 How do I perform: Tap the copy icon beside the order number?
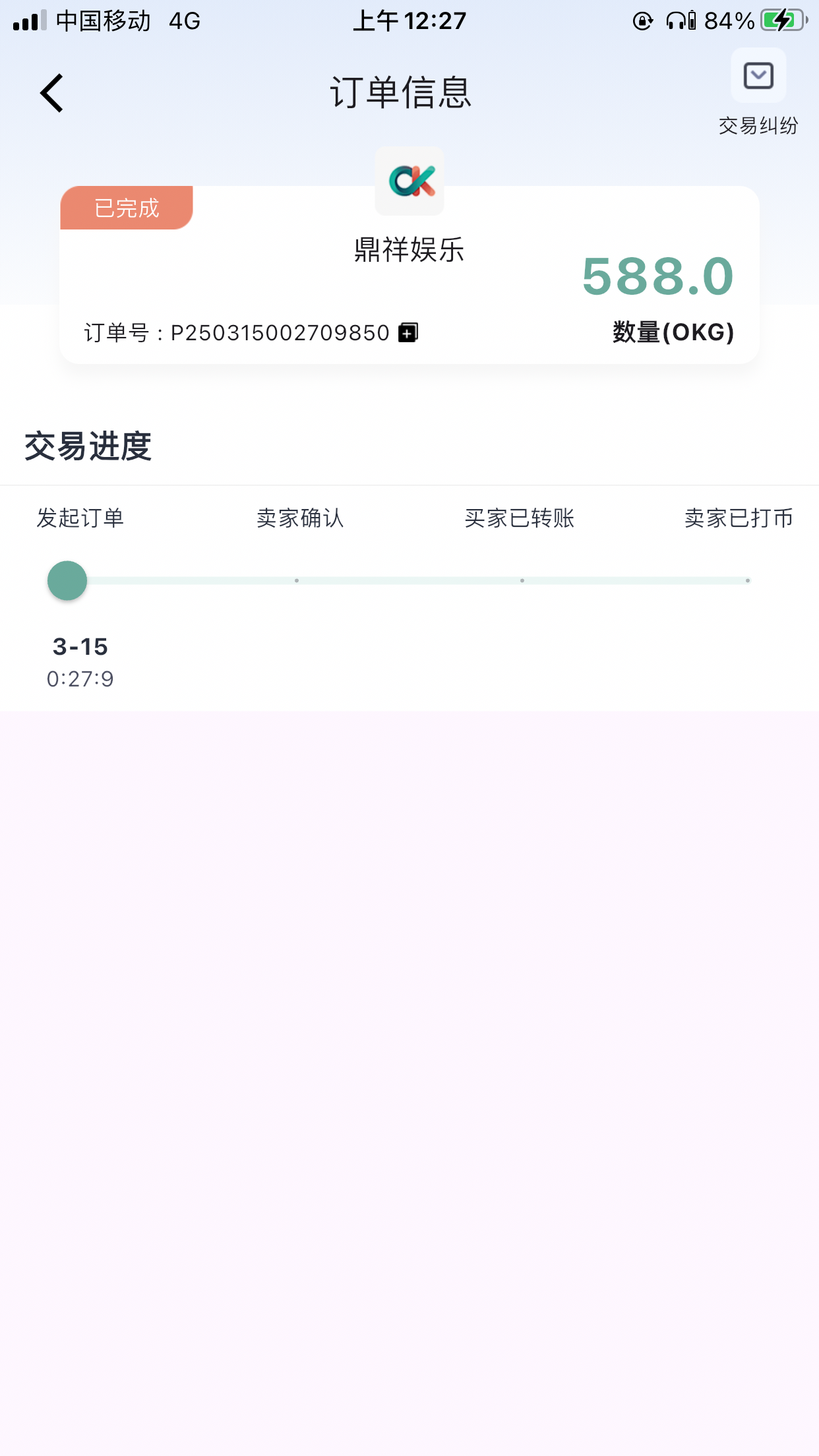[408, 332]
